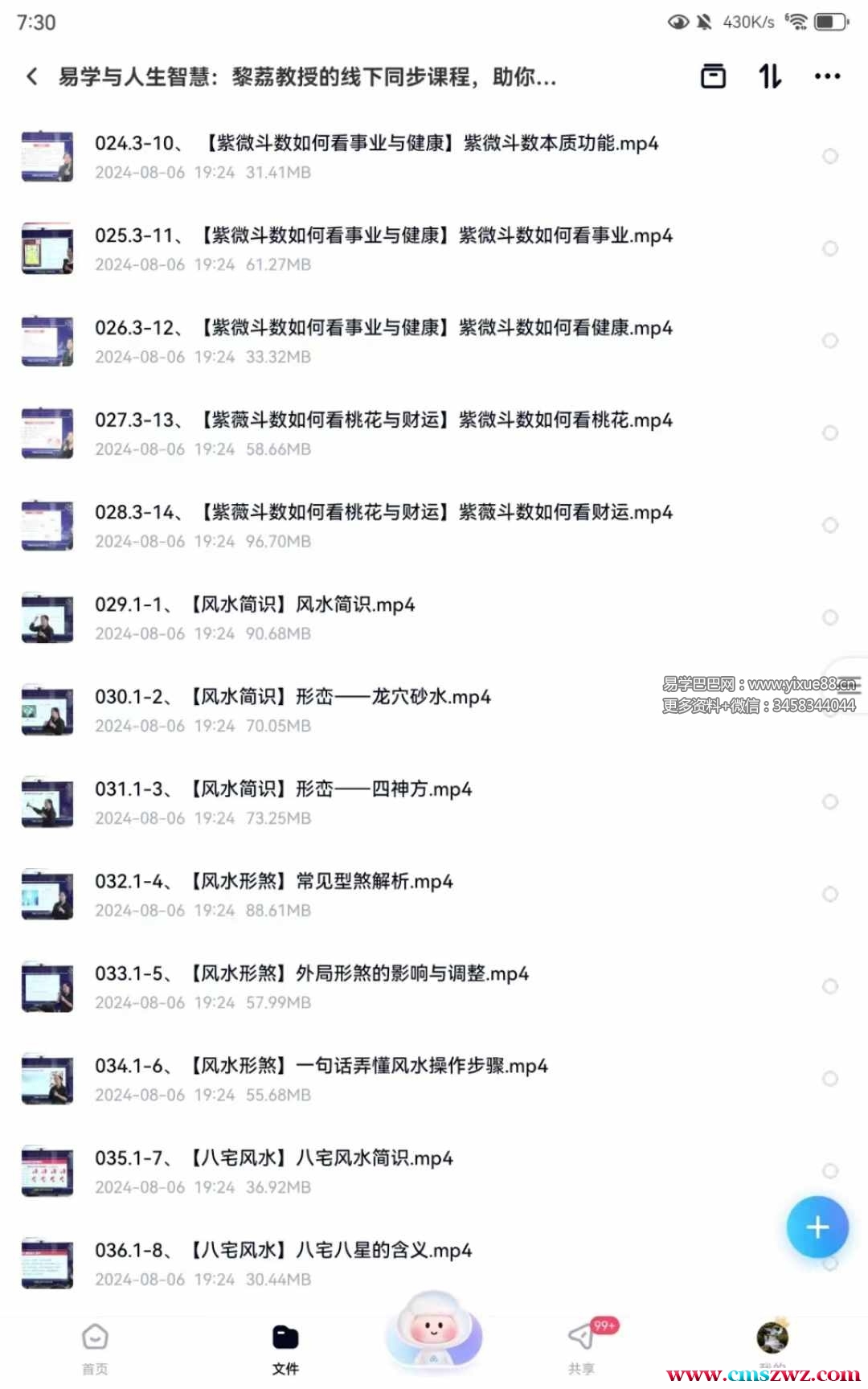Open the center AI assistant mascot
This screenshot has height=1389, width=868.
click(x=434, y=1330)
